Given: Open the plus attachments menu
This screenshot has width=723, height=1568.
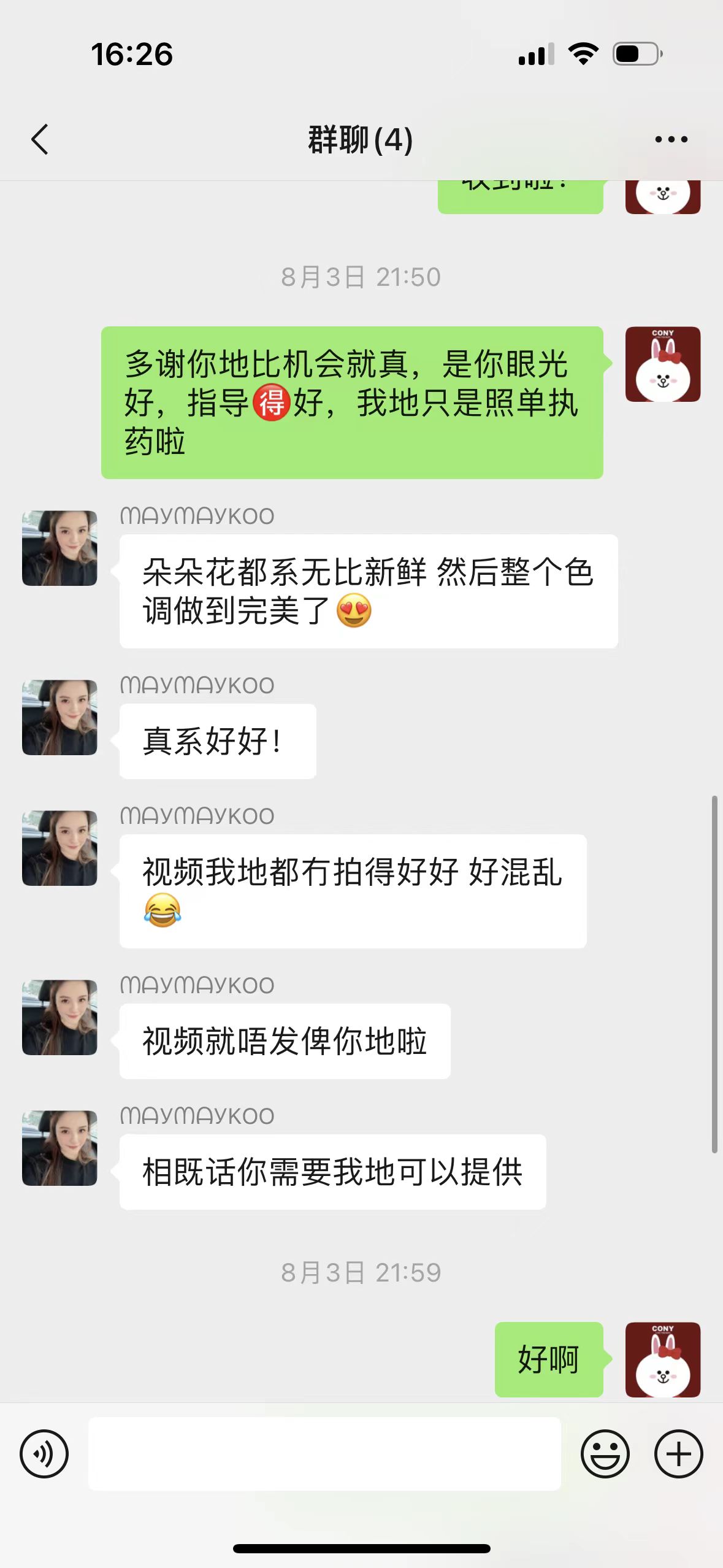Looking at the screenshot, I should click(x=678, y=1454).
